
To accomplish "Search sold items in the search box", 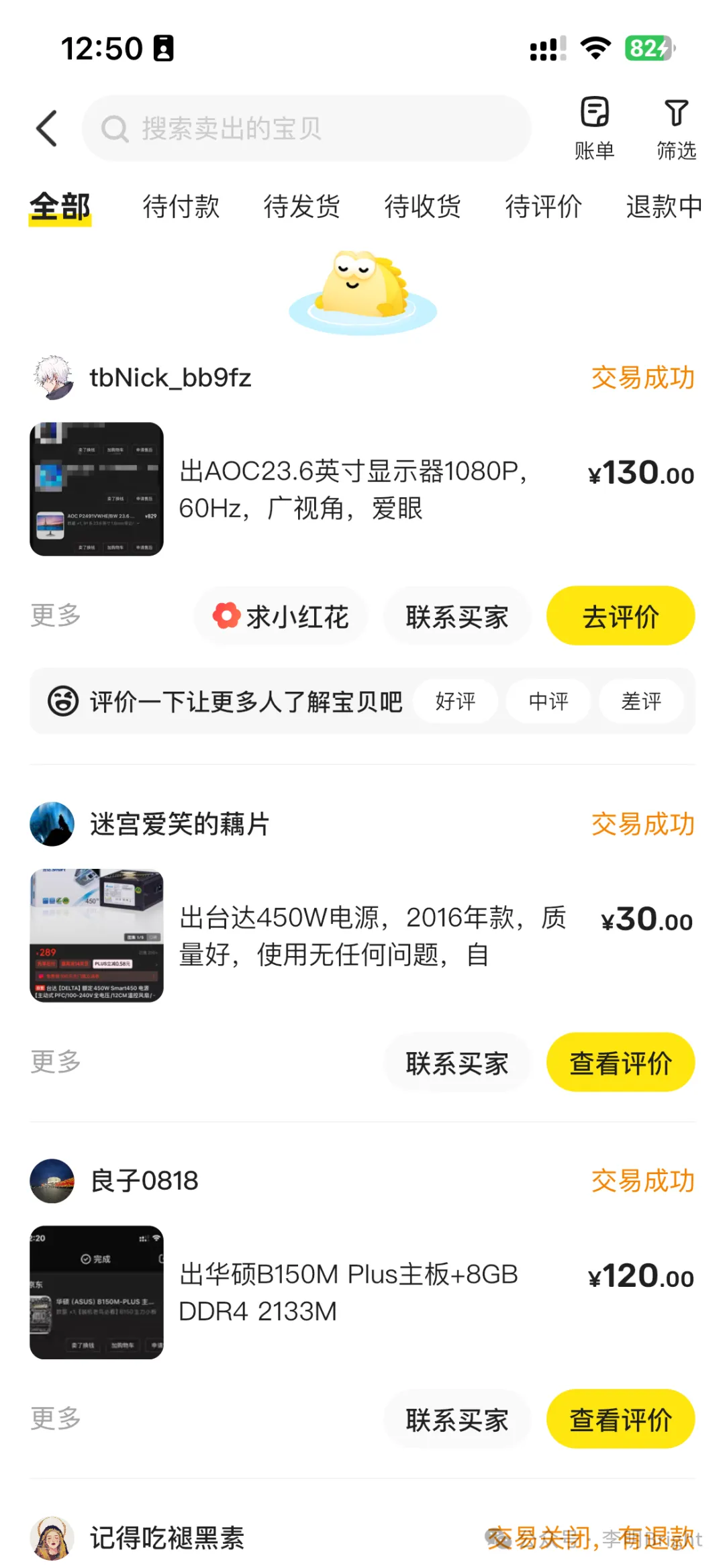I will 306,128.
